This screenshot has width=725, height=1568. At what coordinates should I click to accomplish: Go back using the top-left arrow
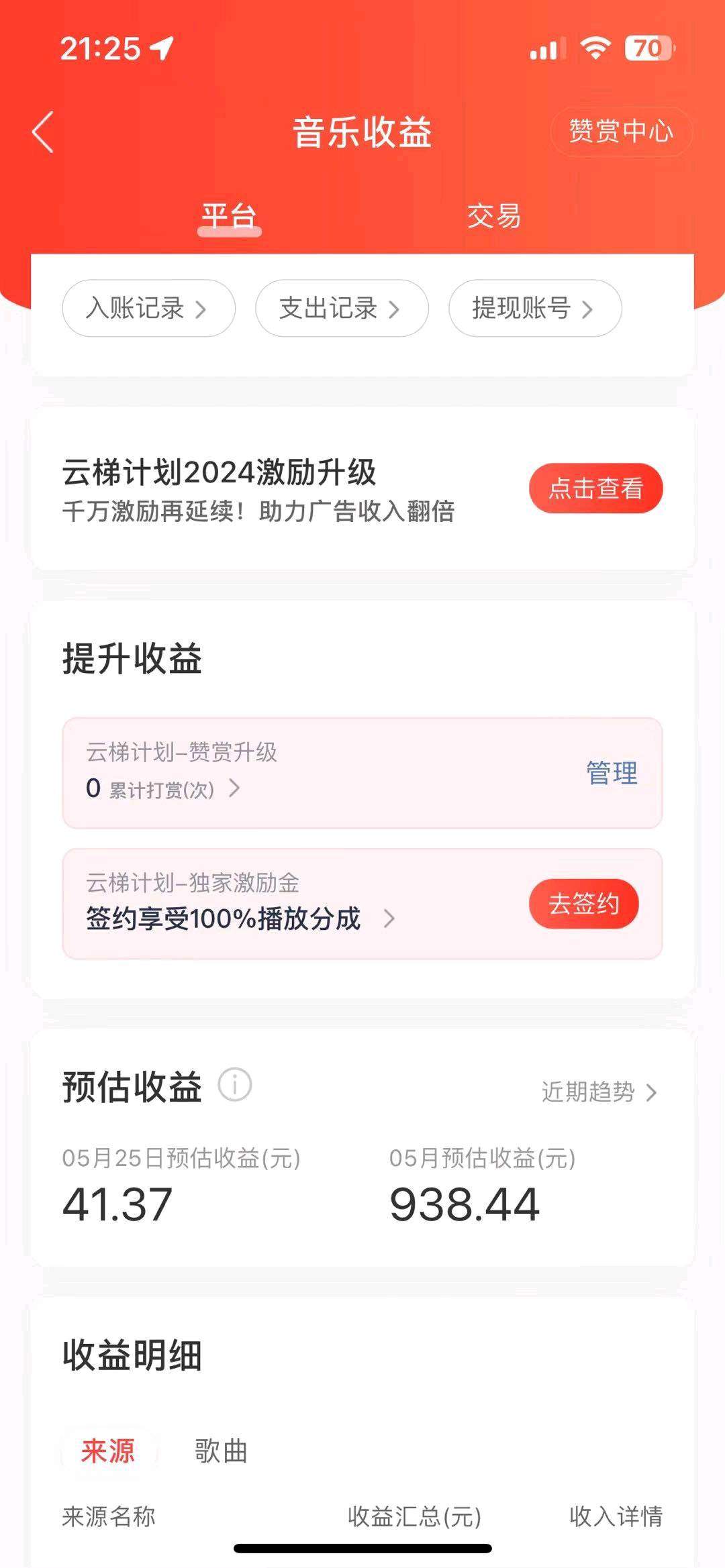[43, 132]
